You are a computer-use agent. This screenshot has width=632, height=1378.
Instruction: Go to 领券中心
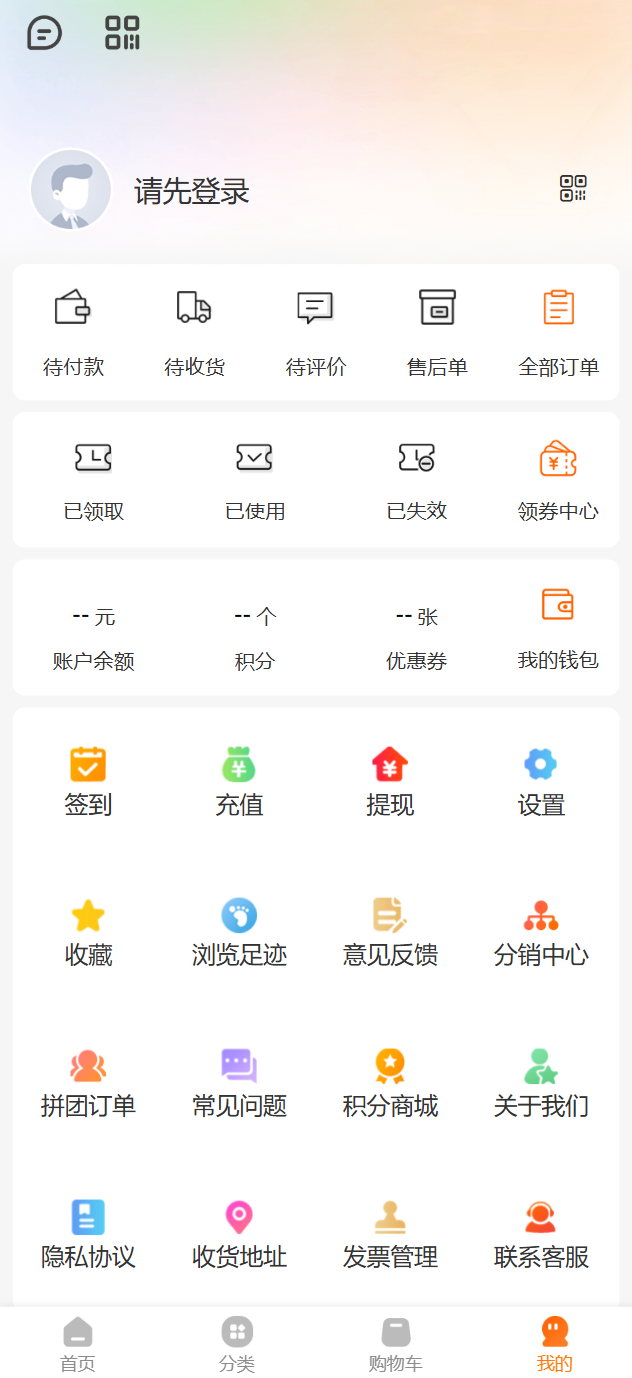(558, 480)
